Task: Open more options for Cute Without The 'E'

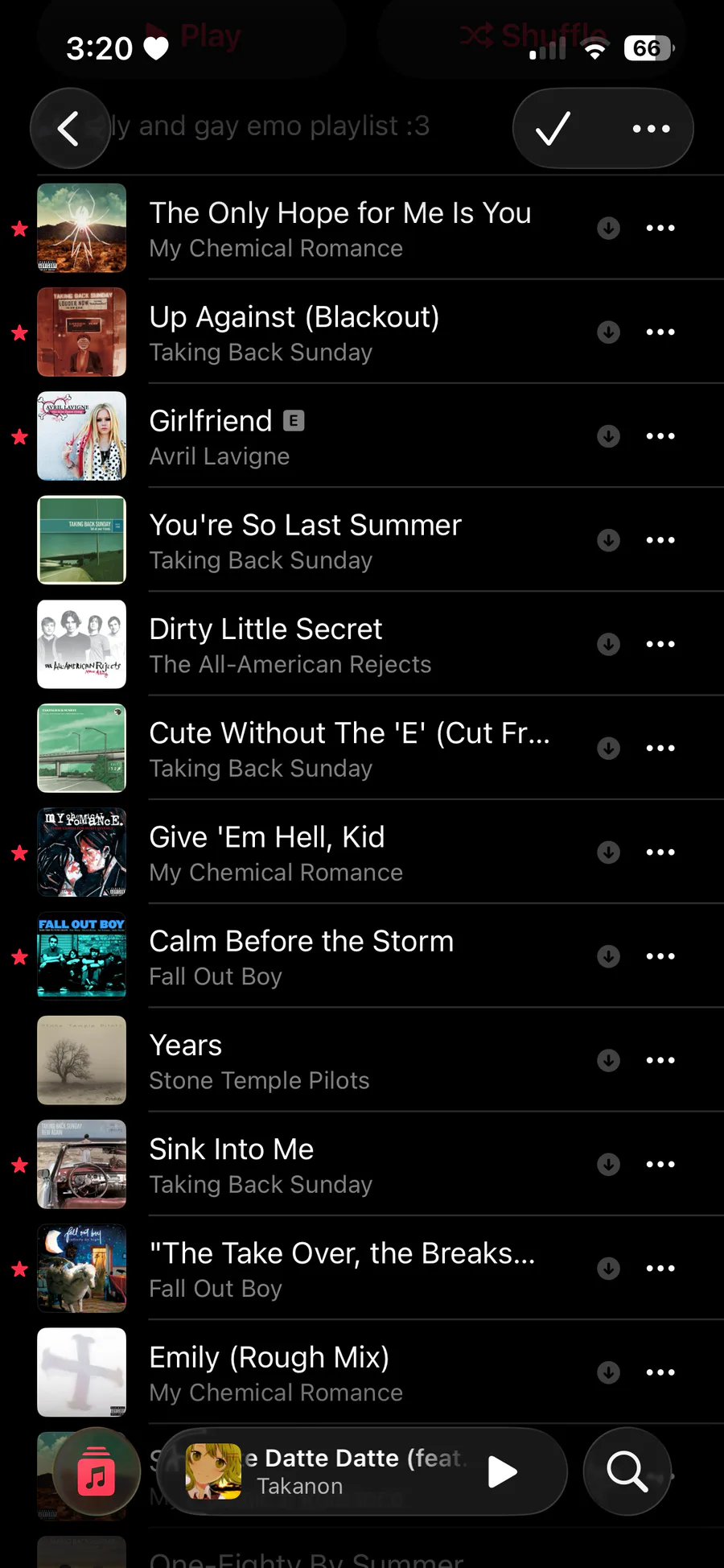Action: pyautogui.click(x=660, y=748)
